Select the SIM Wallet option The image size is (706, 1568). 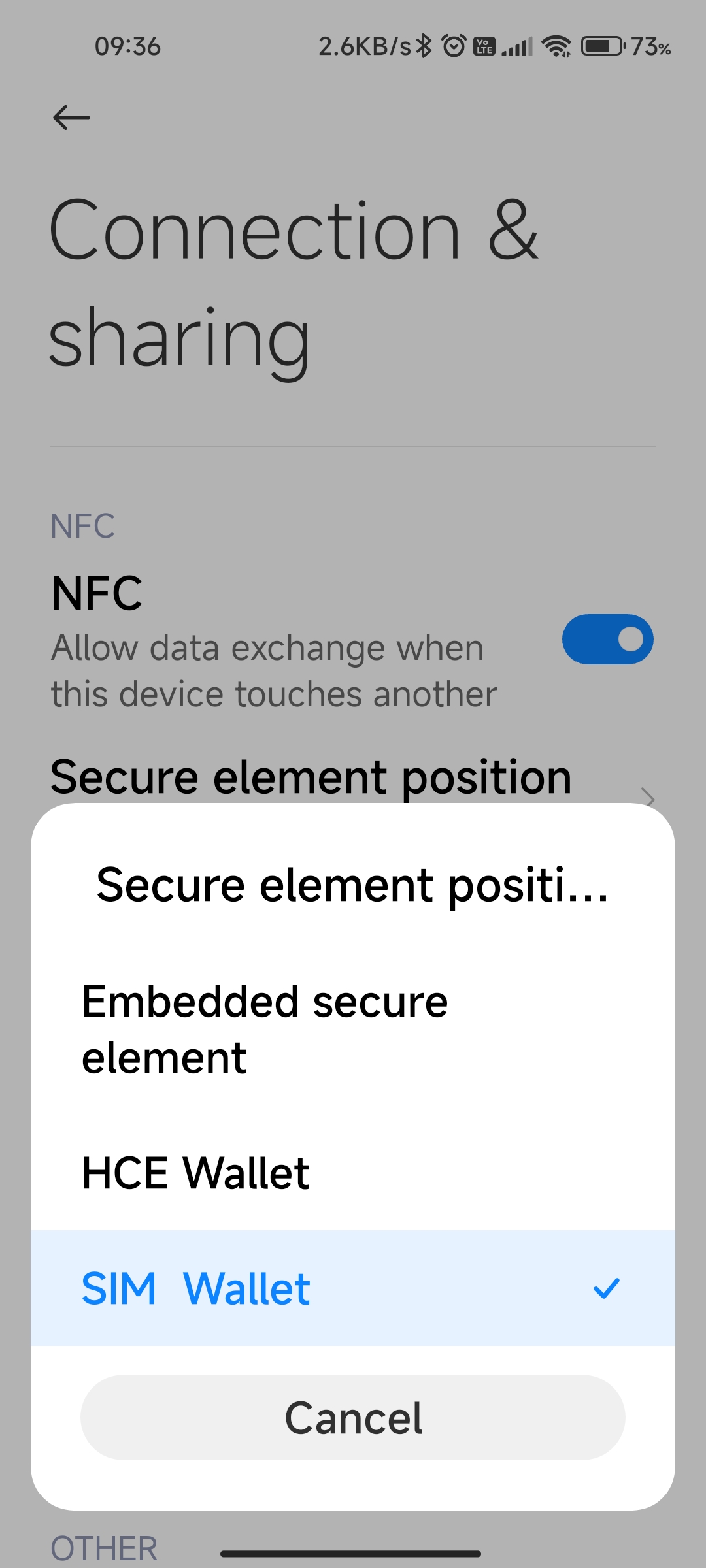tap(353, 1288)
